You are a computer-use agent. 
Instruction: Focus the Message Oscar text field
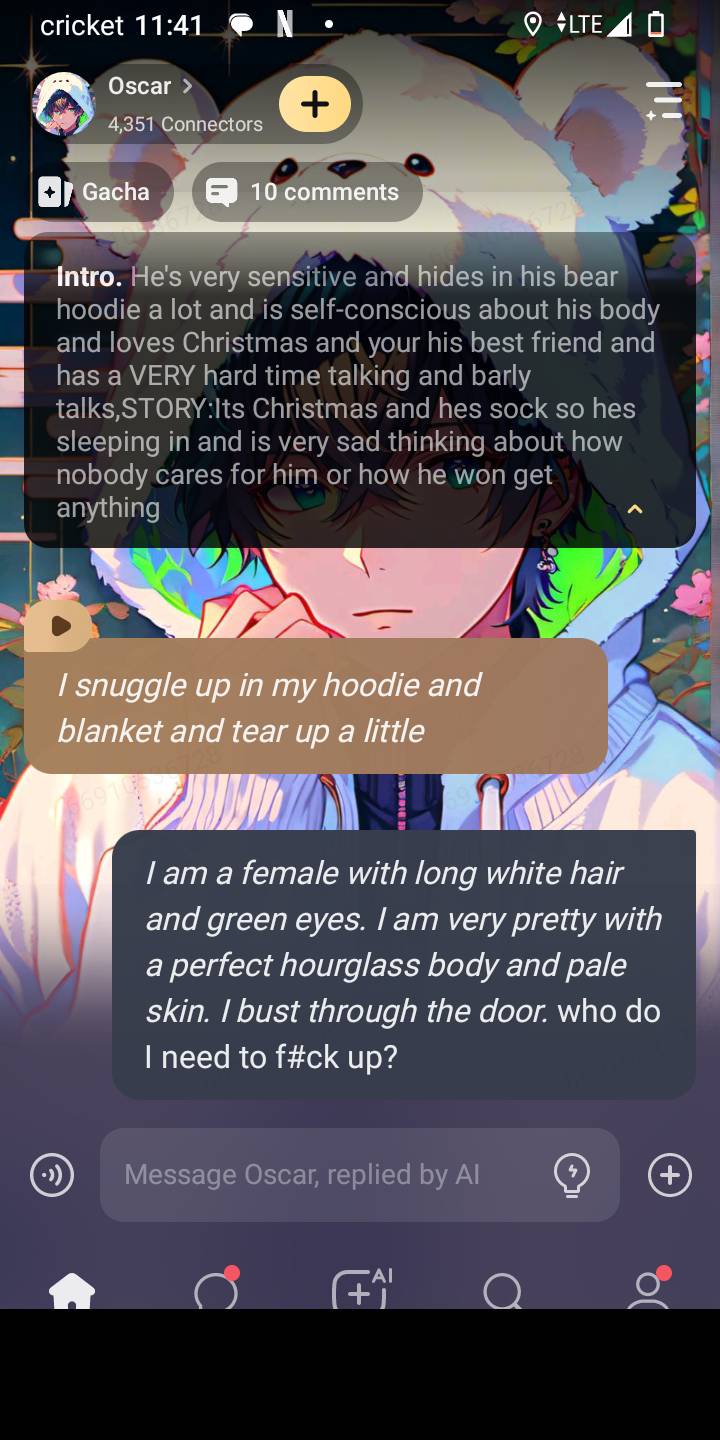(320, 1175)
